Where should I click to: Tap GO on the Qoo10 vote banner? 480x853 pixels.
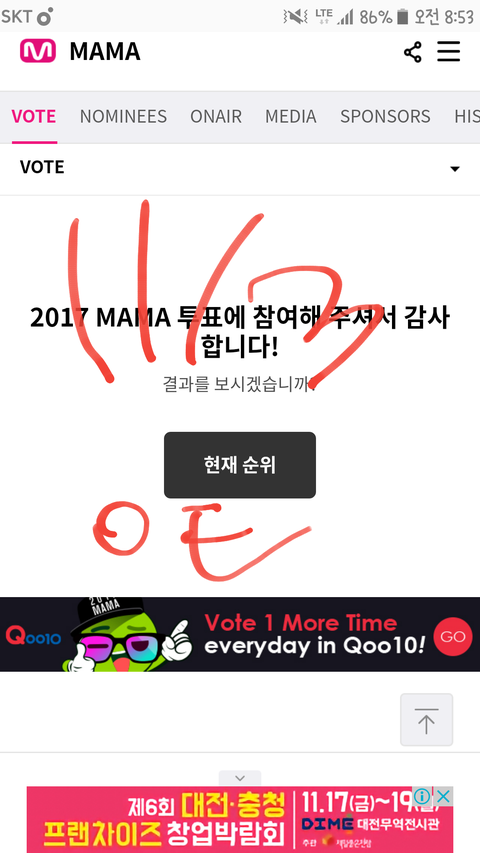point(453,636)
